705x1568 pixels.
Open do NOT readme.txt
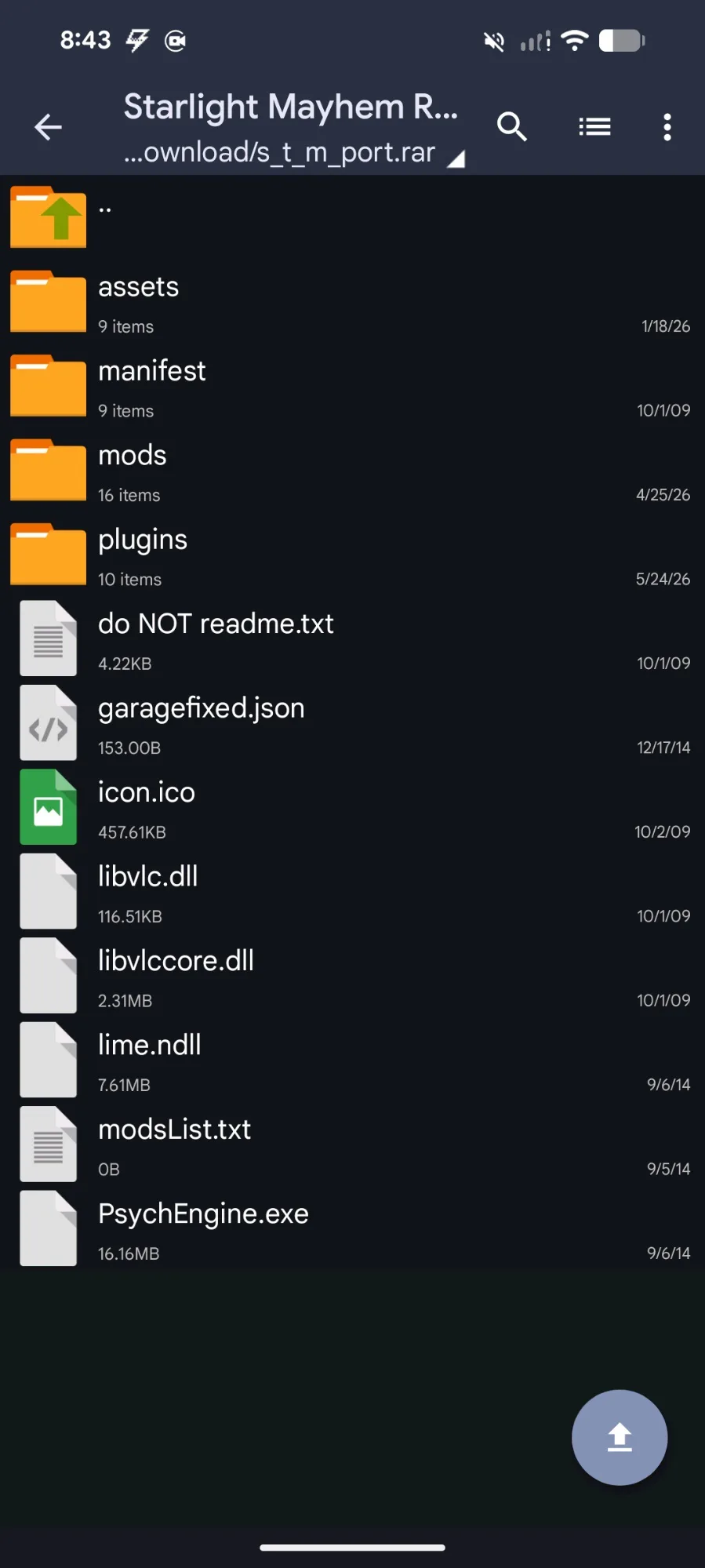pyautogui.click(x=352, y=639)
